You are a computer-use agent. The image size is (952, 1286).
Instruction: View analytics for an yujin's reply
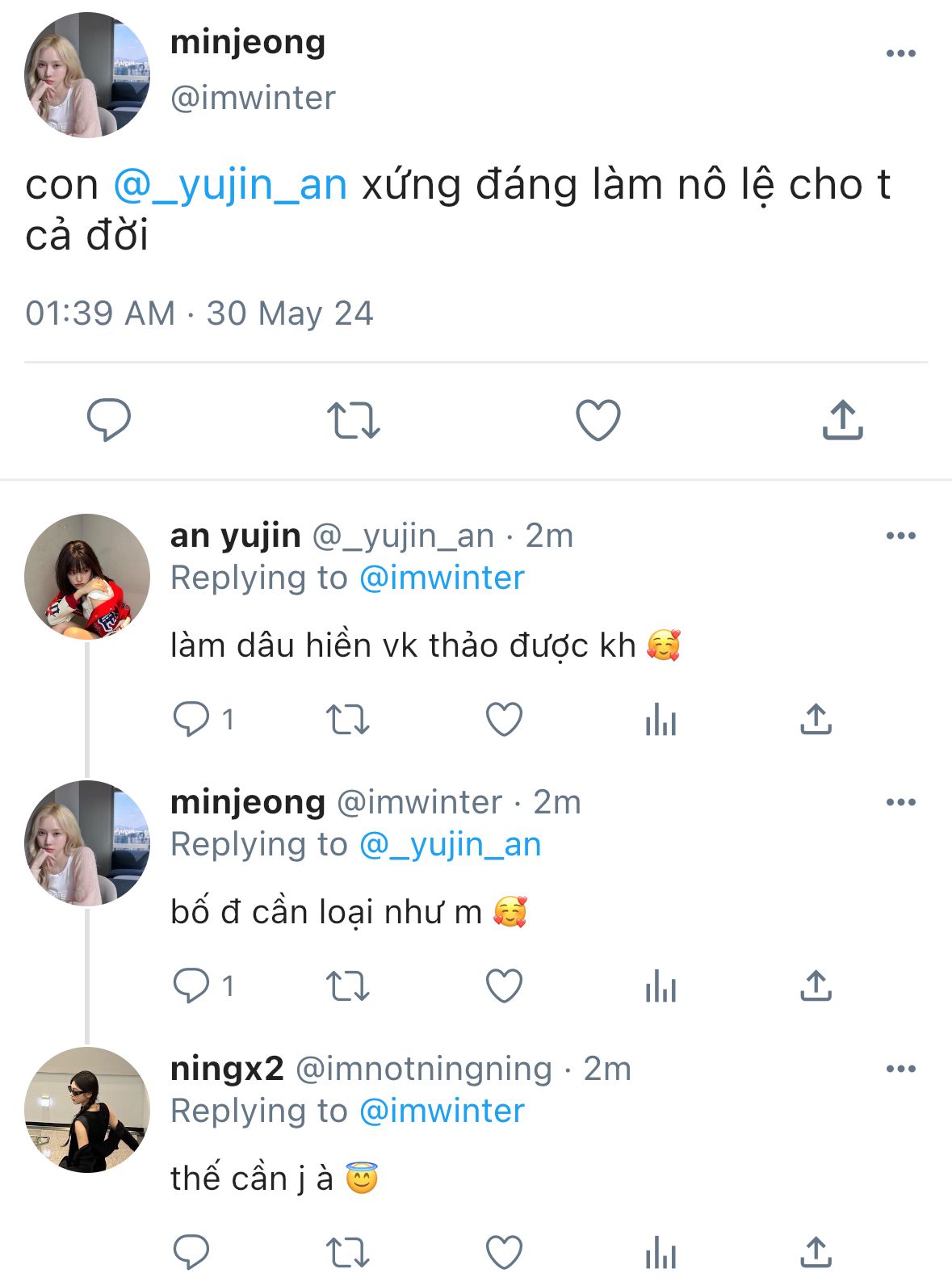(661, 719)
